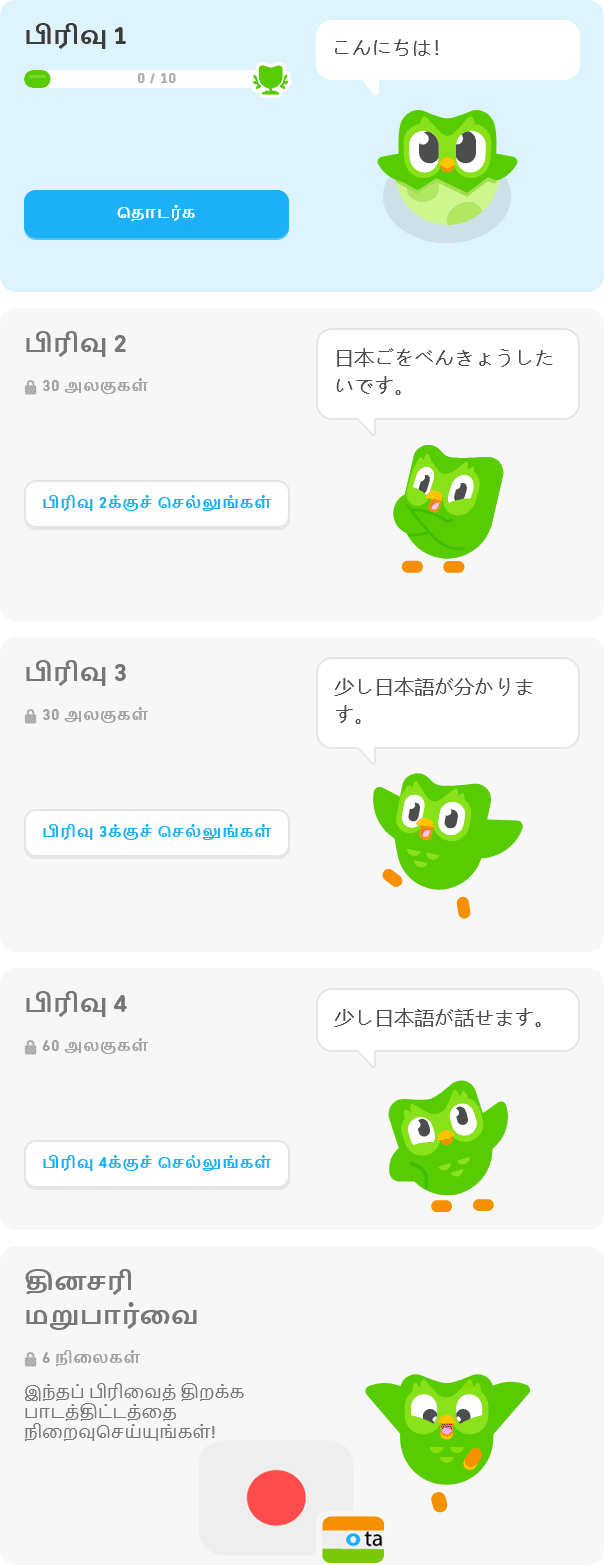The height and width of the screenshot is (1565, 604).
Task: Select the பிரிவு 3க்குச் செல்லுங்கள் button
Action: [x=156, y=832]
